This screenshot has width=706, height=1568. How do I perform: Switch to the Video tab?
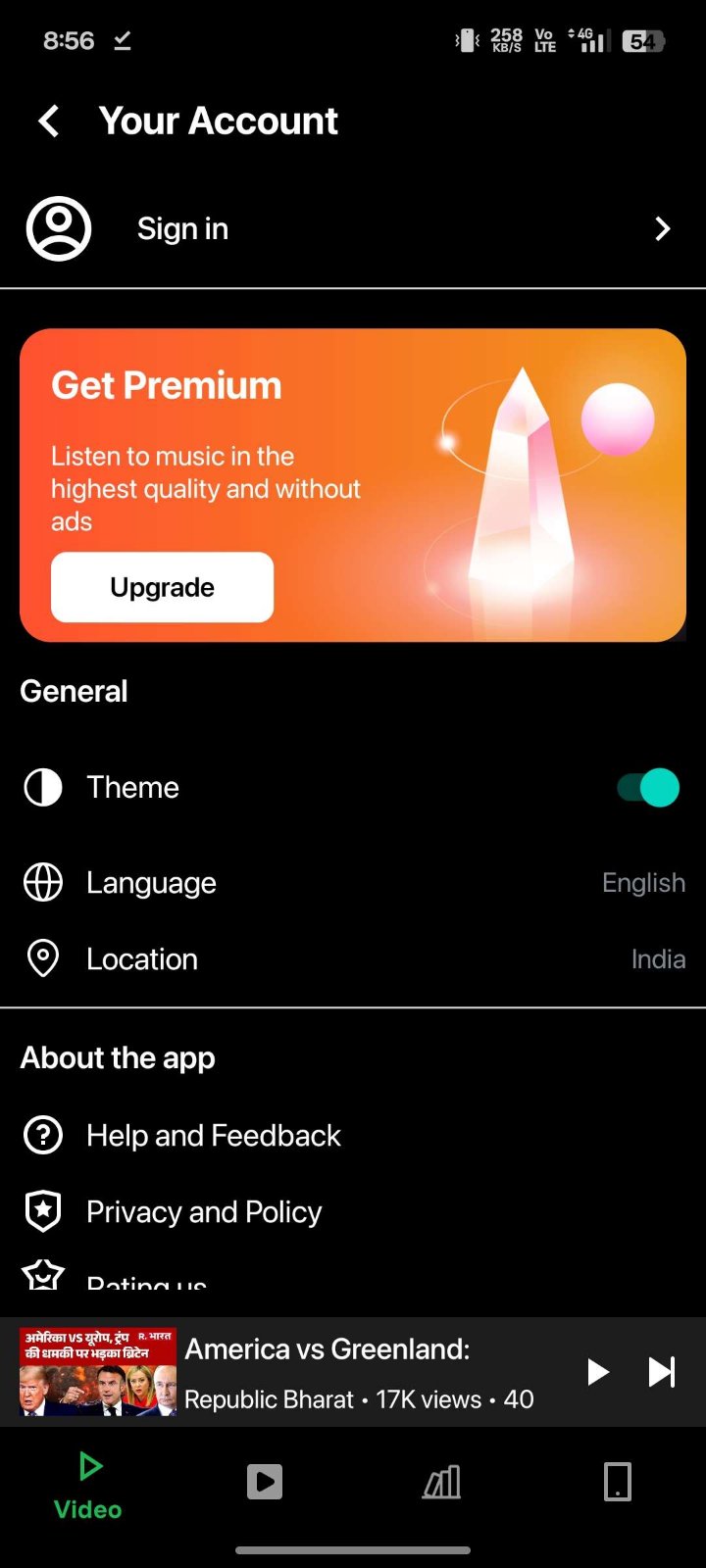tap(88, 1486)
